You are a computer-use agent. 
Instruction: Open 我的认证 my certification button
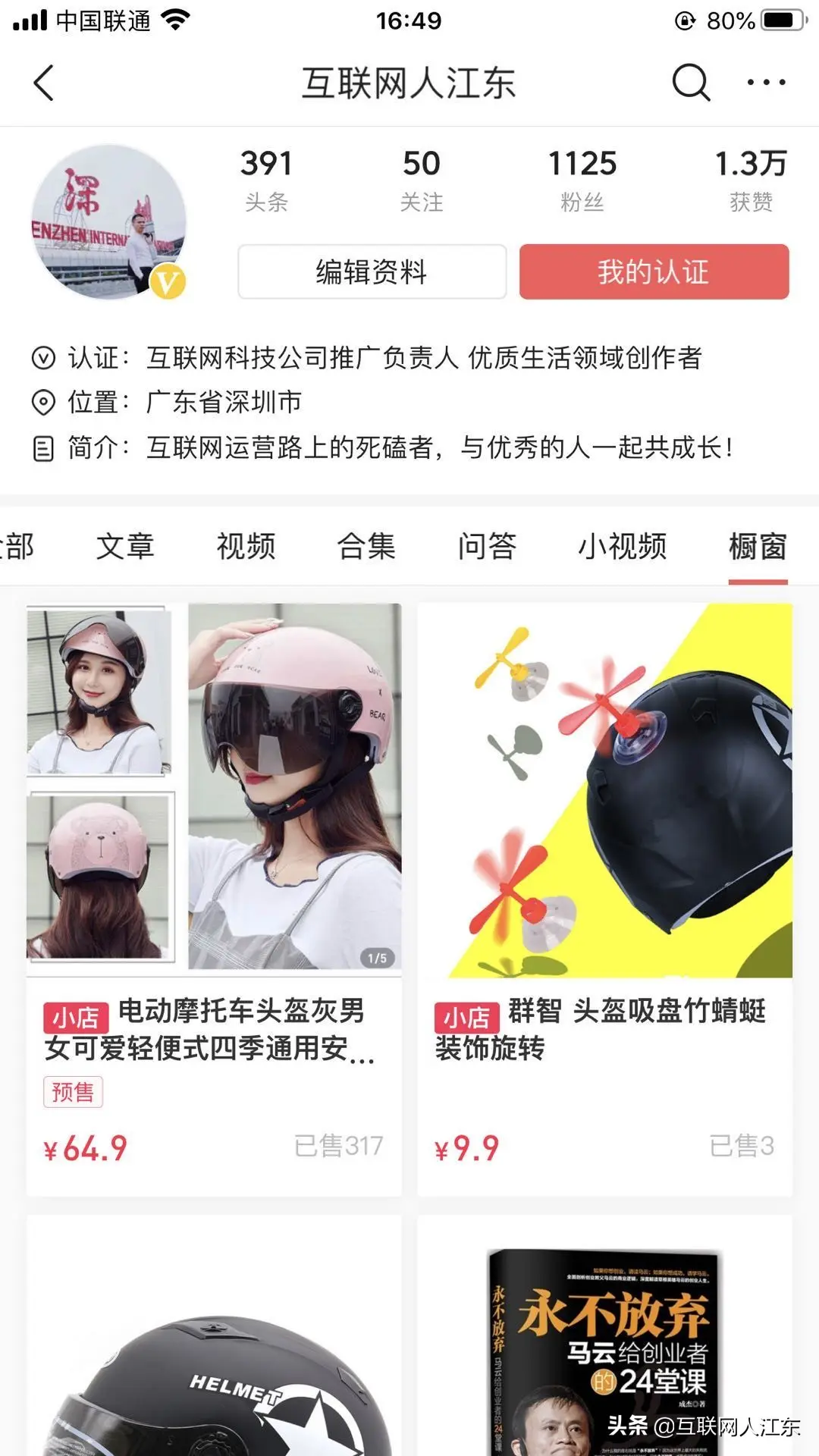click(x=654, y=271)
